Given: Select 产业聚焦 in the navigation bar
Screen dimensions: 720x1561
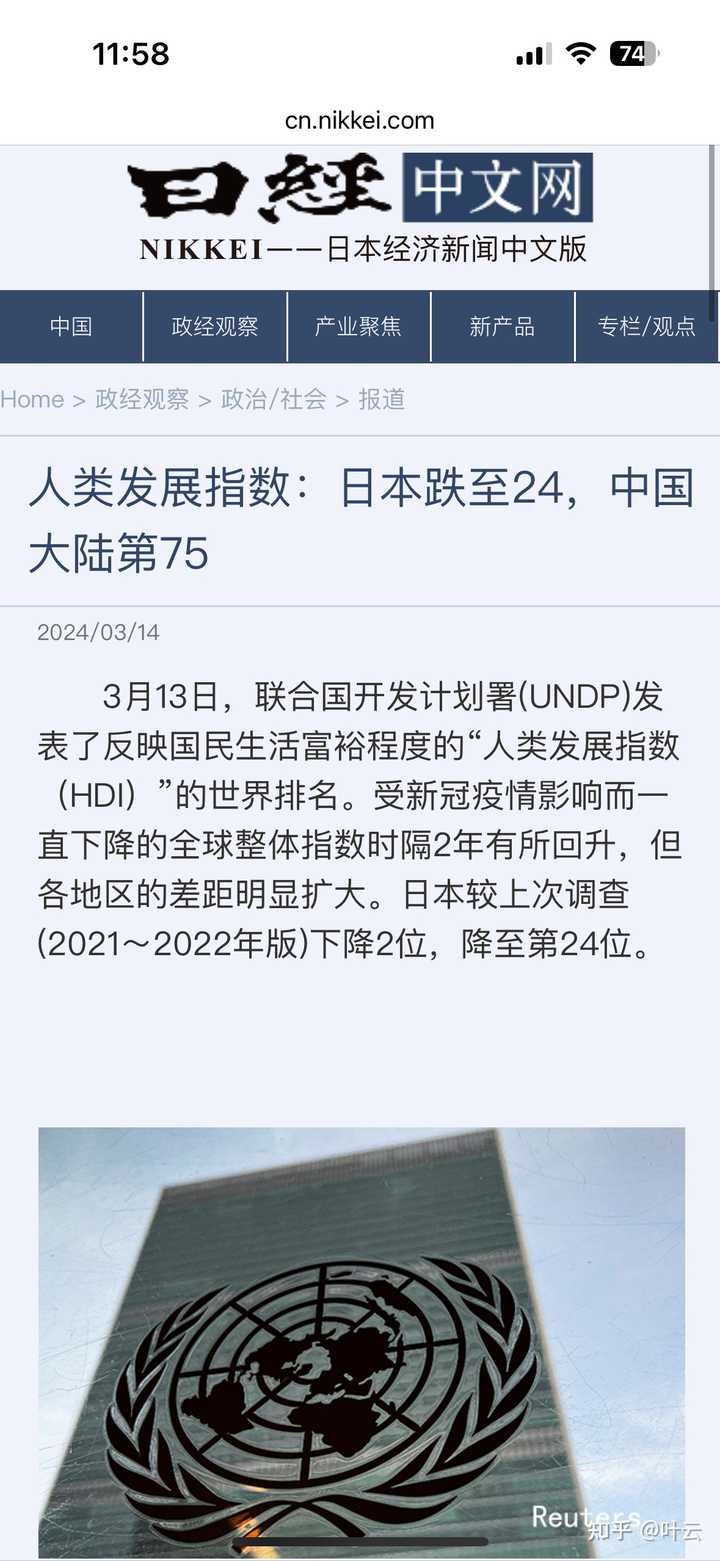Looking at the screenshot, I should [x=359, y=326].
